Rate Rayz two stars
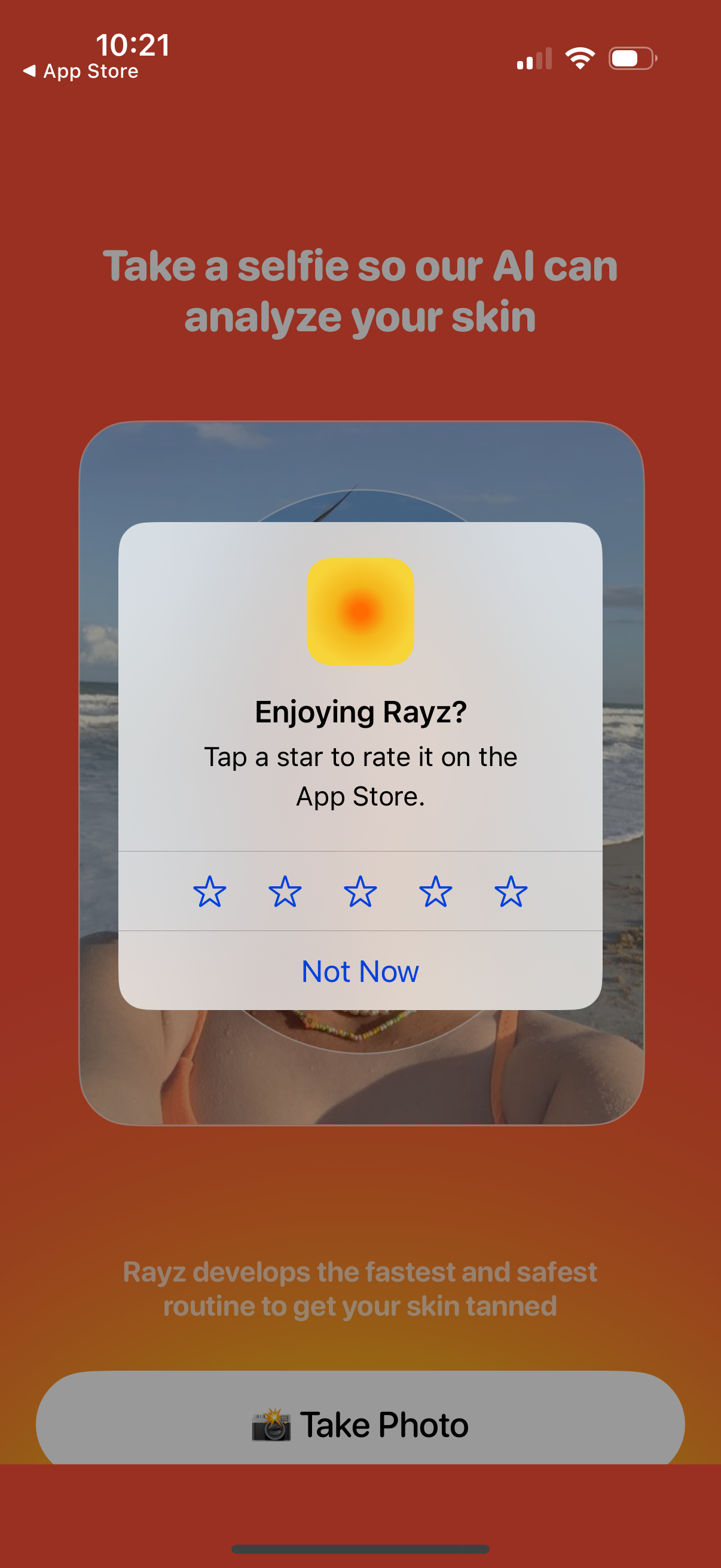This screenshot has height=1568, width=721. [x=285, y=892]
